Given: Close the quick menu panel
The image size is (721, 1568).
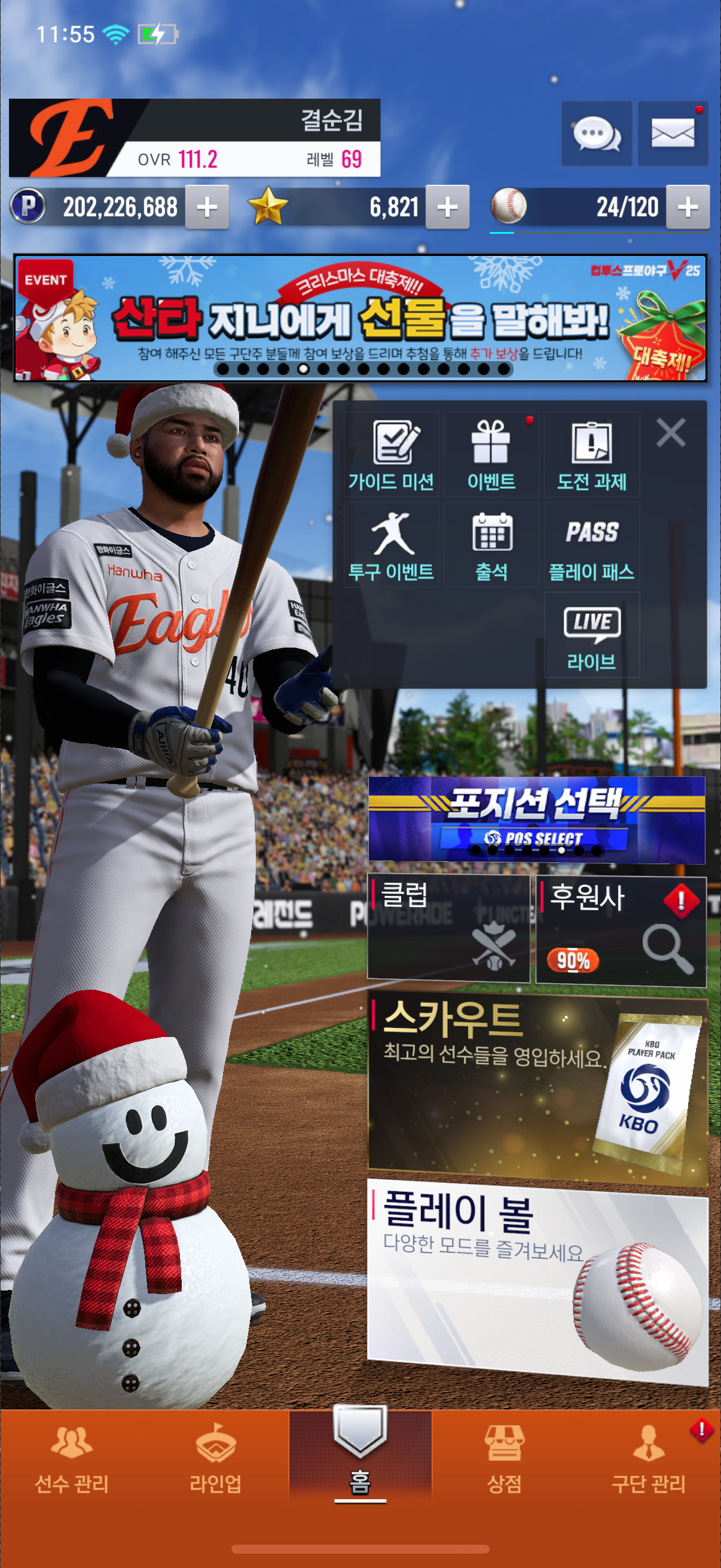Looking at the screenshot, I should [671, 433].
